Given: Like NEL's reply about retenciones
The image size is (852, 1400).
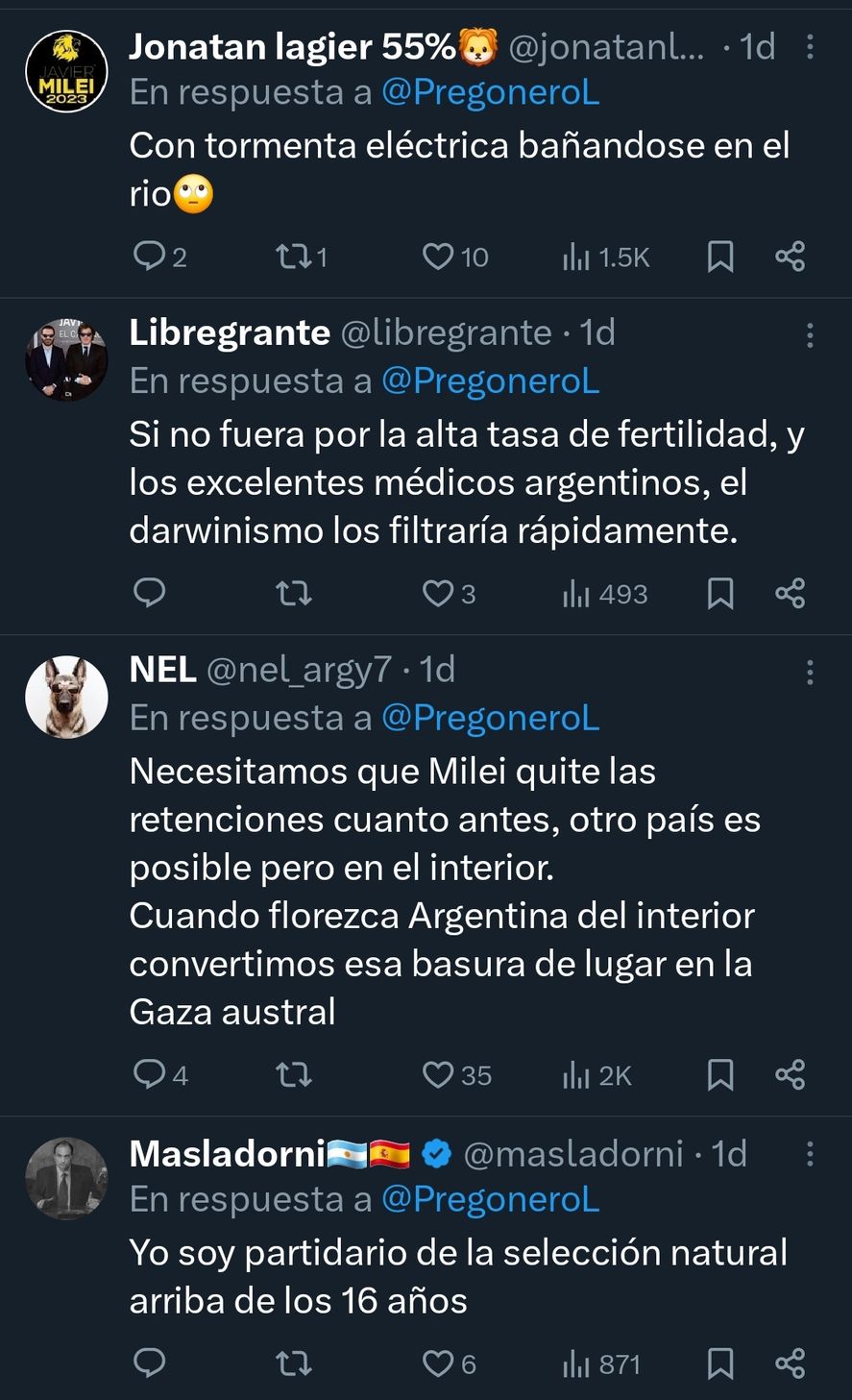Looking at the screenshot, I should [x=439, y=1075].
